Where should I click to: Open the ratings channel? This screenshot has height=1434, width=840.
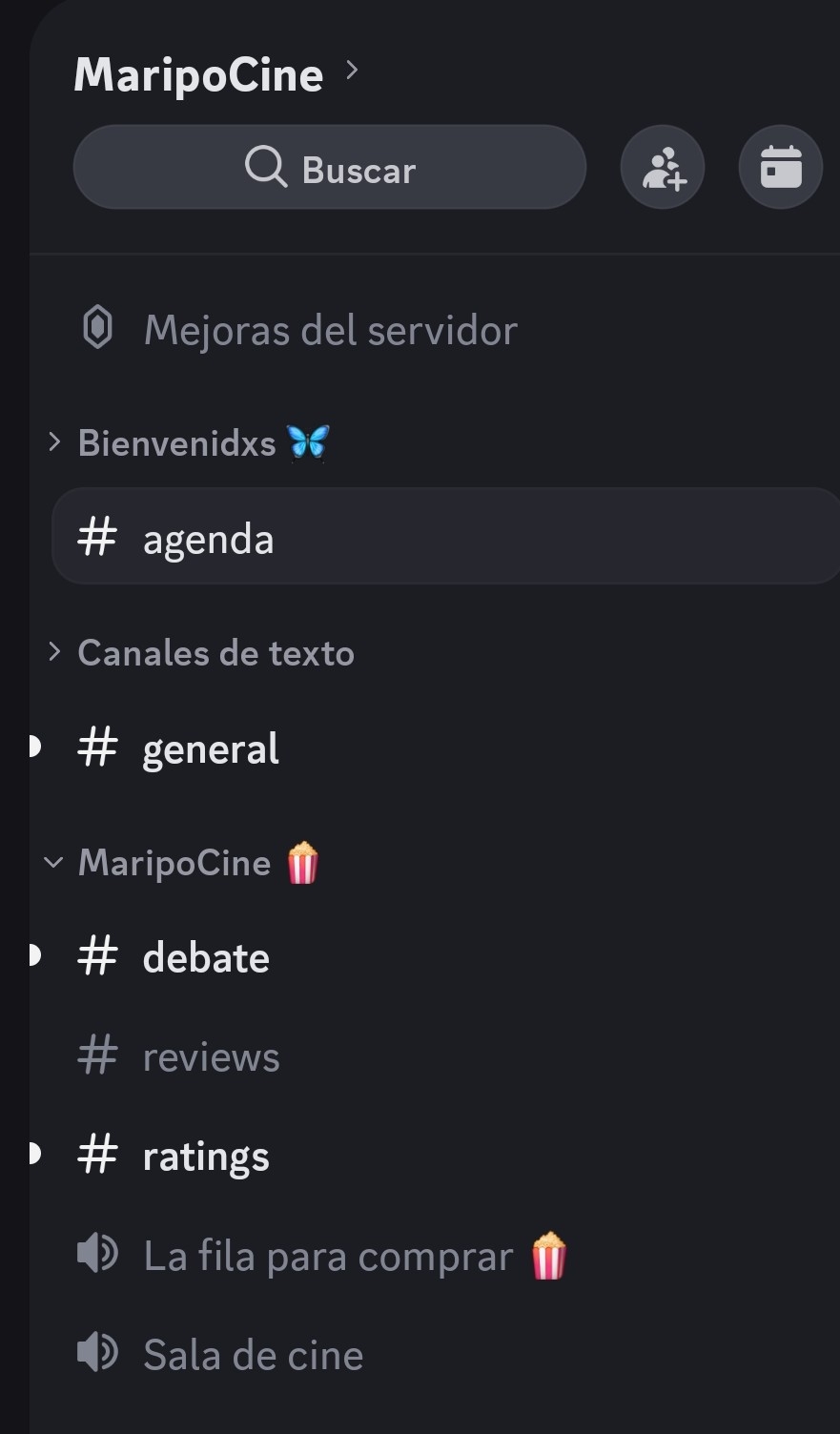click(x=206, y=1157)
